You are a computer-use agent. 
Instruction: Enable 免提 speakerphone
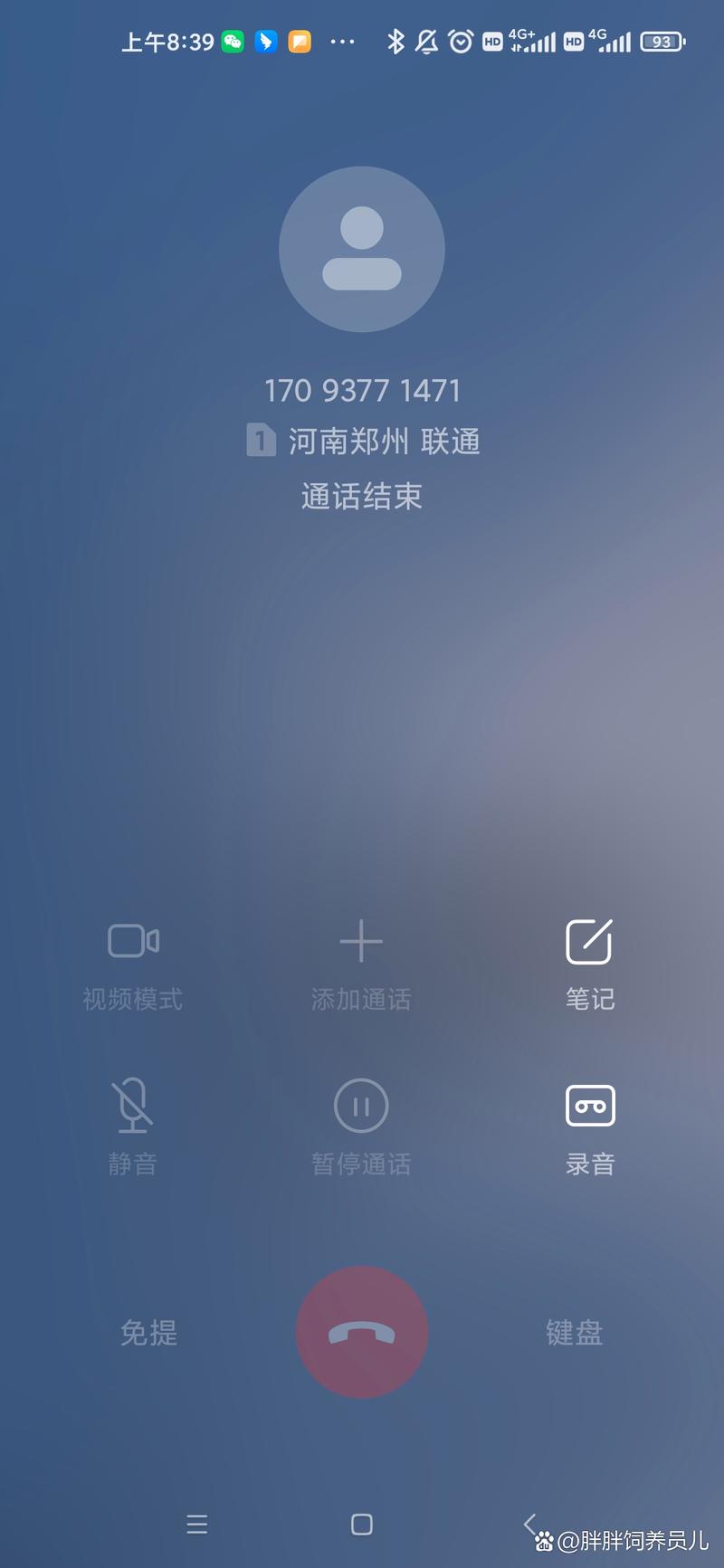149,1333
